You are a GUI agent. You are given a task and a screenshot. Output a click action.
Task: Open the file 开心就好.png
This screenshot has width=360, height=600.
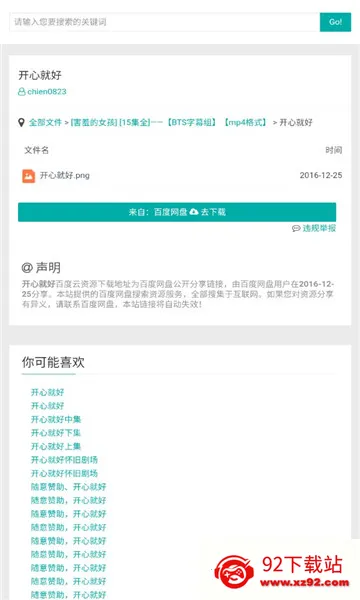[65, 176]
